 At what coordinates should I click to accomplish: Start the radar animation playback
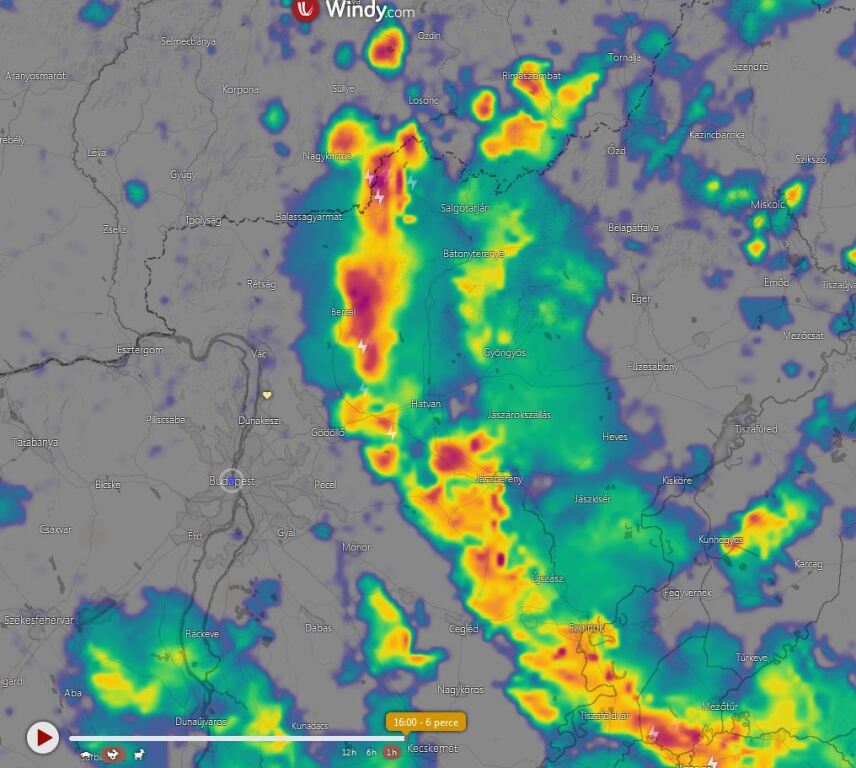click(42, 738)
